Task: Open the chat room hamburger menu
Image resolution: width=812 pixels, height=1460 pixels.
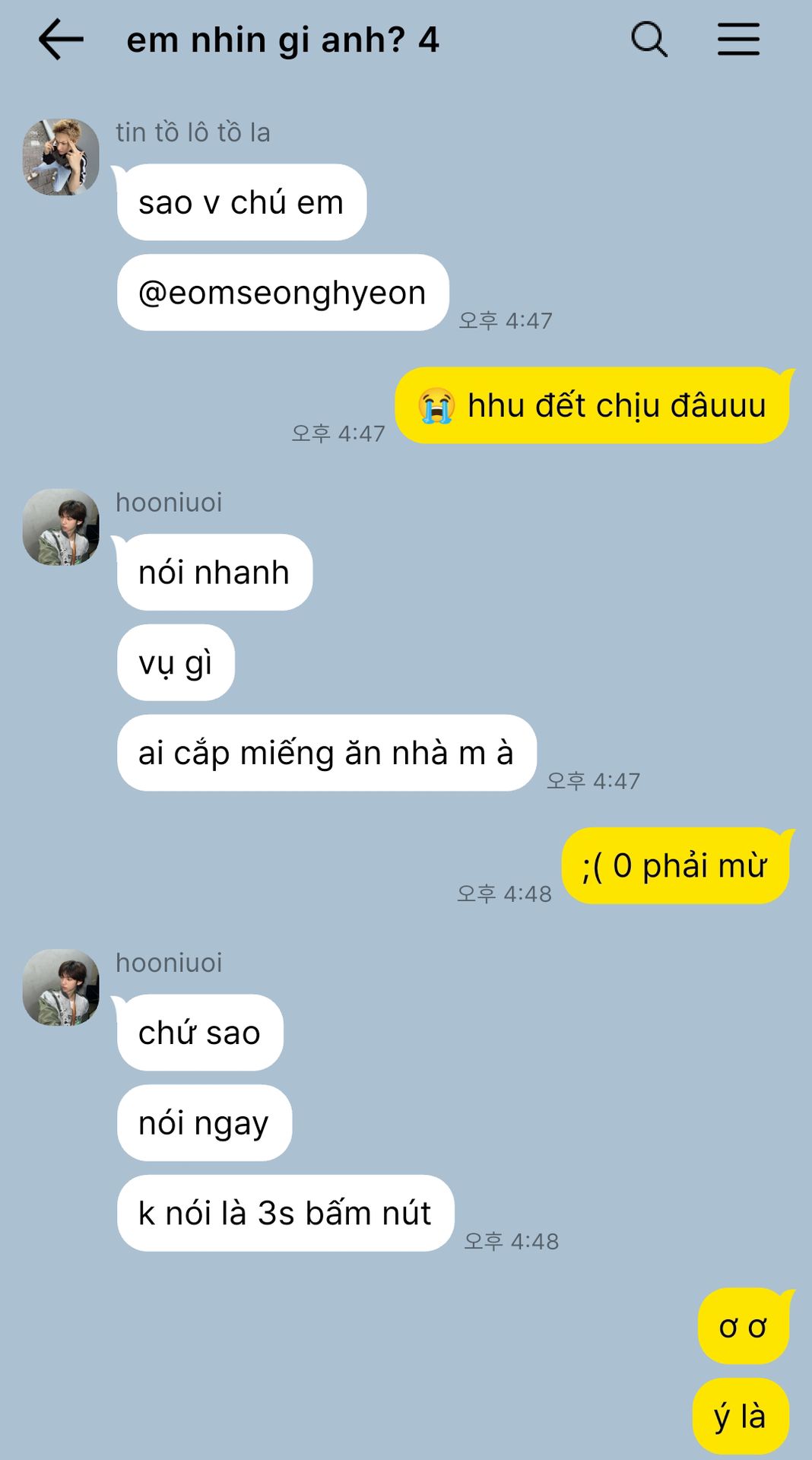Action: tap(738, 40)
